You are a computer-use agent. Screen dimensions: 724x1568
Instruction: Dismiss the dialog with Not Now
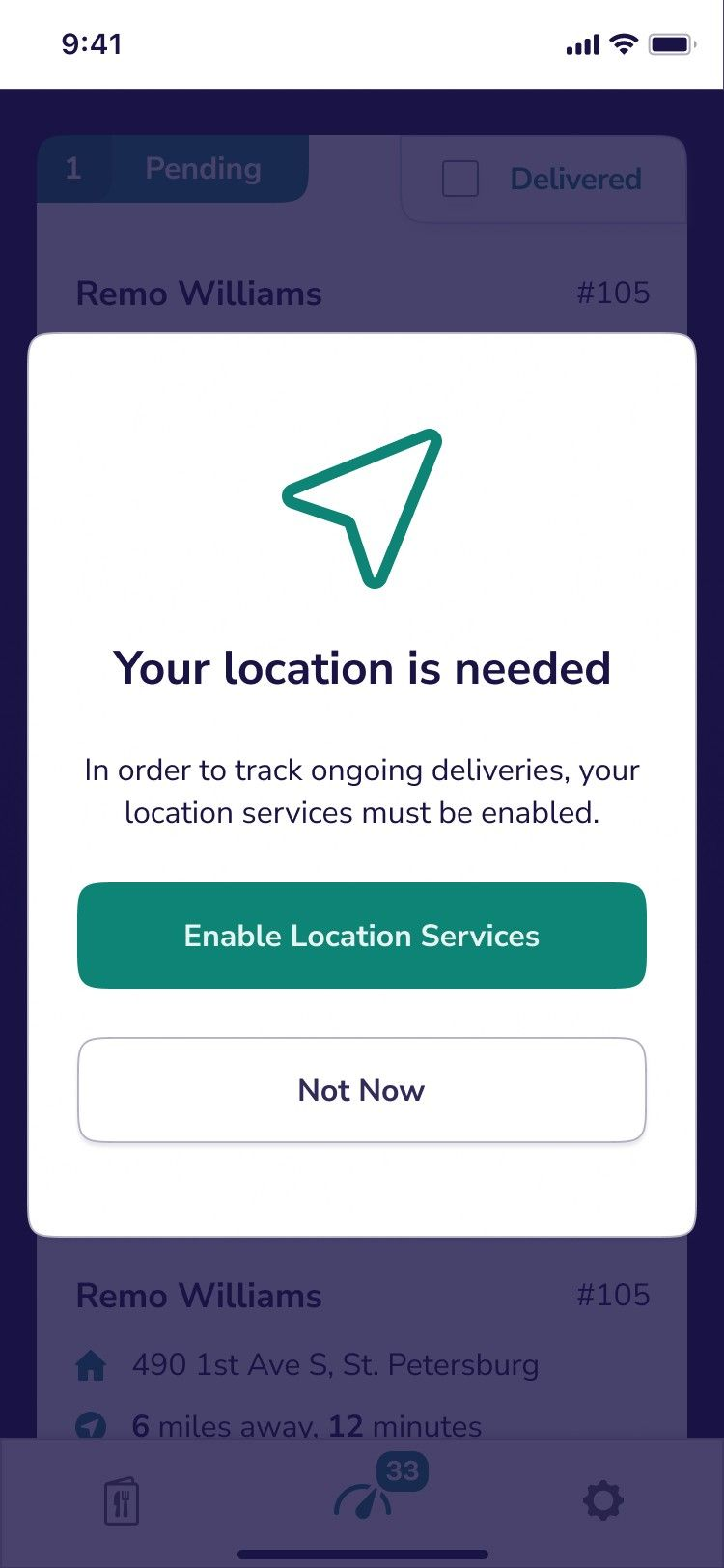click(x=361, y=1090)
